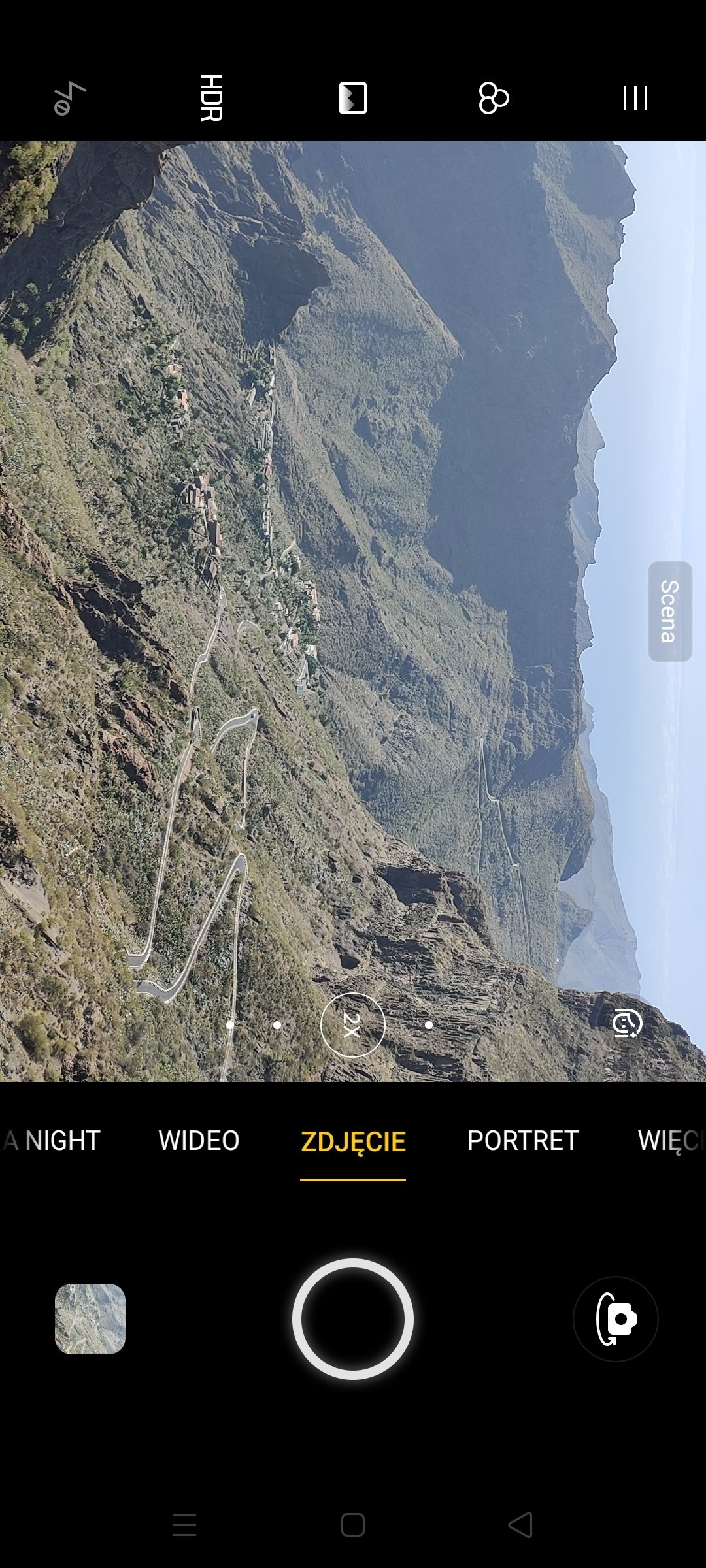Tap the Scena recognition label

point(670,612)
